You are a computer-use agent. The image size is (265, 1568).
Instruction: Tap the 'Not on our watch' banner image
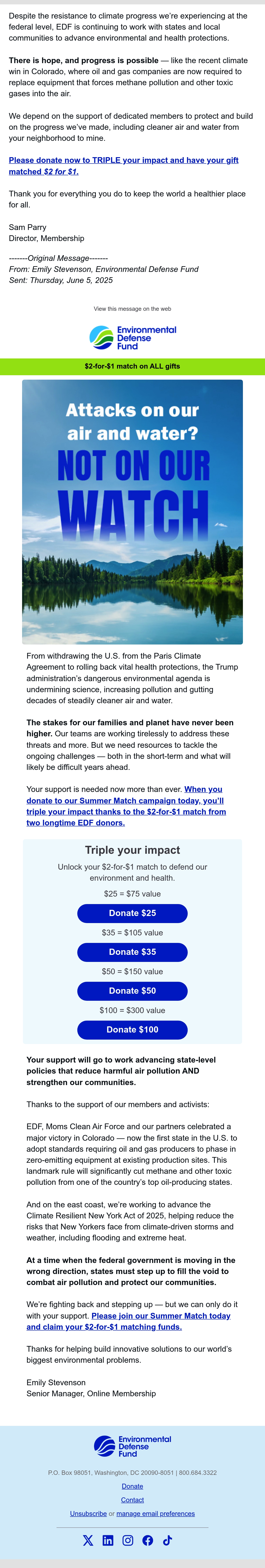click(132, 512)
